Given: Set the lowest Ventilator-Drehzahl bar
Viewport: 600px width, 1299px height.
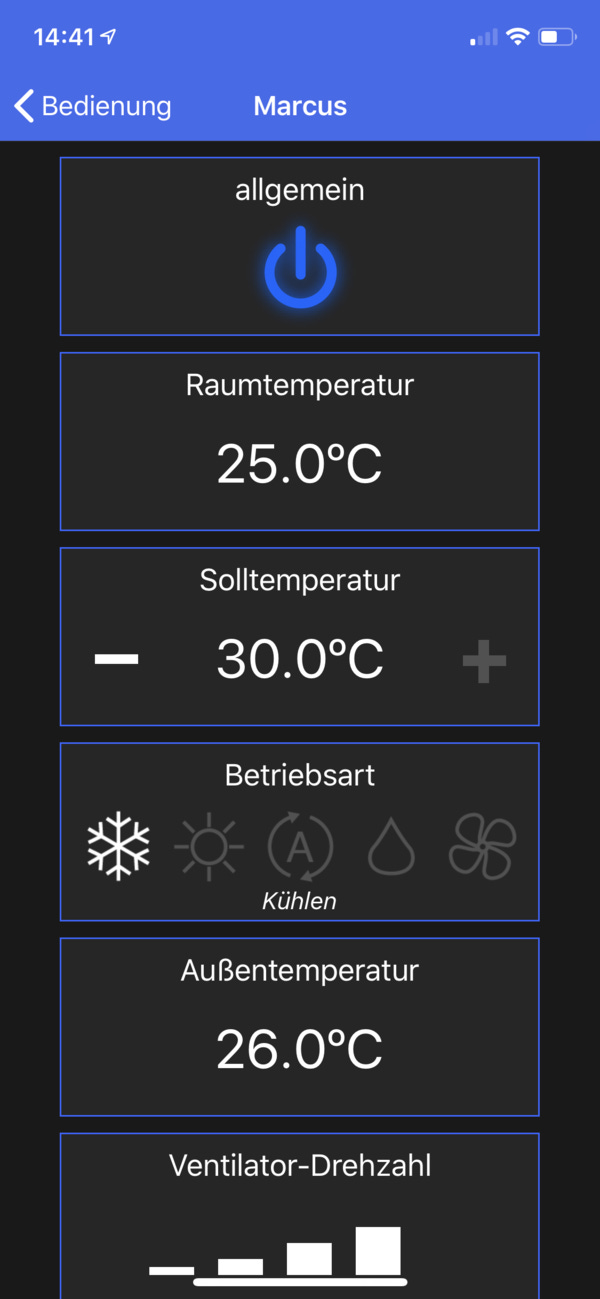Looking at the screenshot, I should tap(172, 1270).
